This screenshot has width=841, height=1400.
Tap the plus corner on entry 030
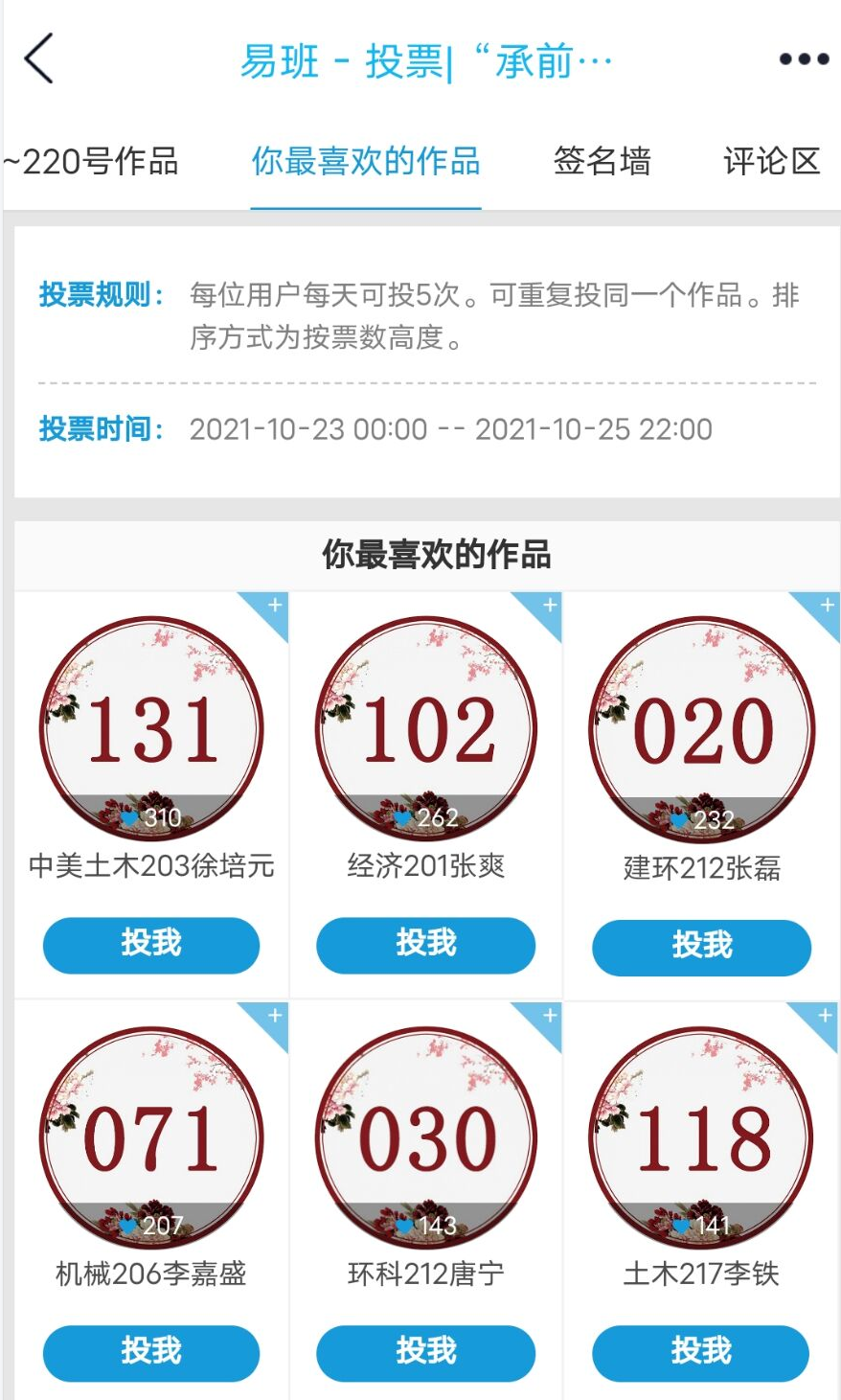pyautogui.click(x=547, y=1017)
